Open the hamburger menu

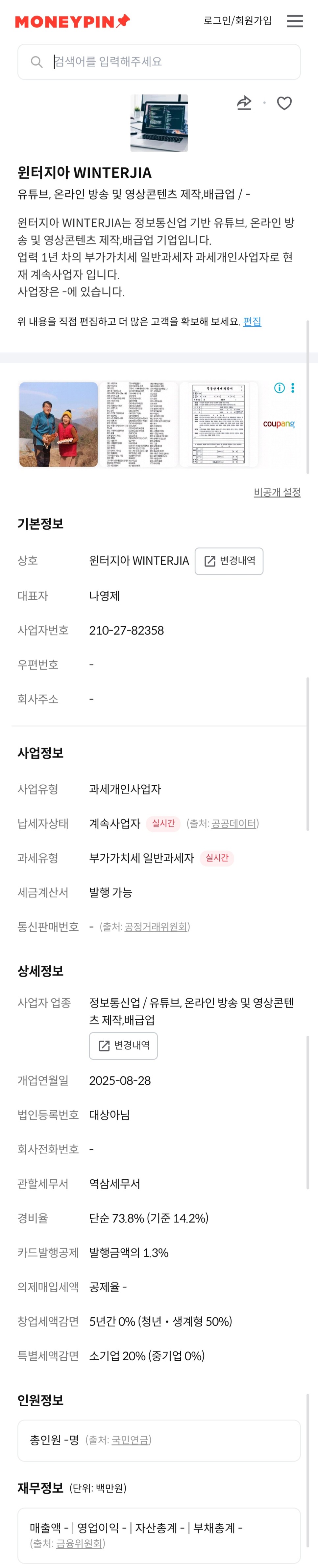pyautogui.click(x=295, y=21)
